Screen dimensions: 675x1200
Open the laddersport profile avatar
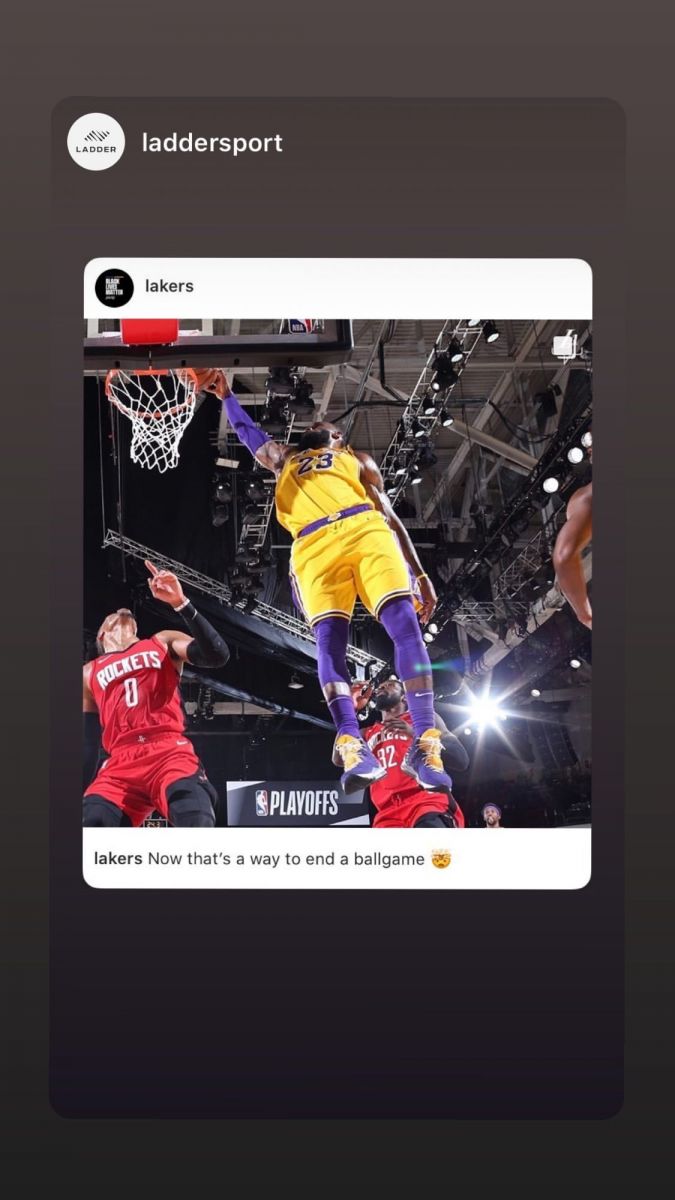pyautogui.click(x=96, y=142)
